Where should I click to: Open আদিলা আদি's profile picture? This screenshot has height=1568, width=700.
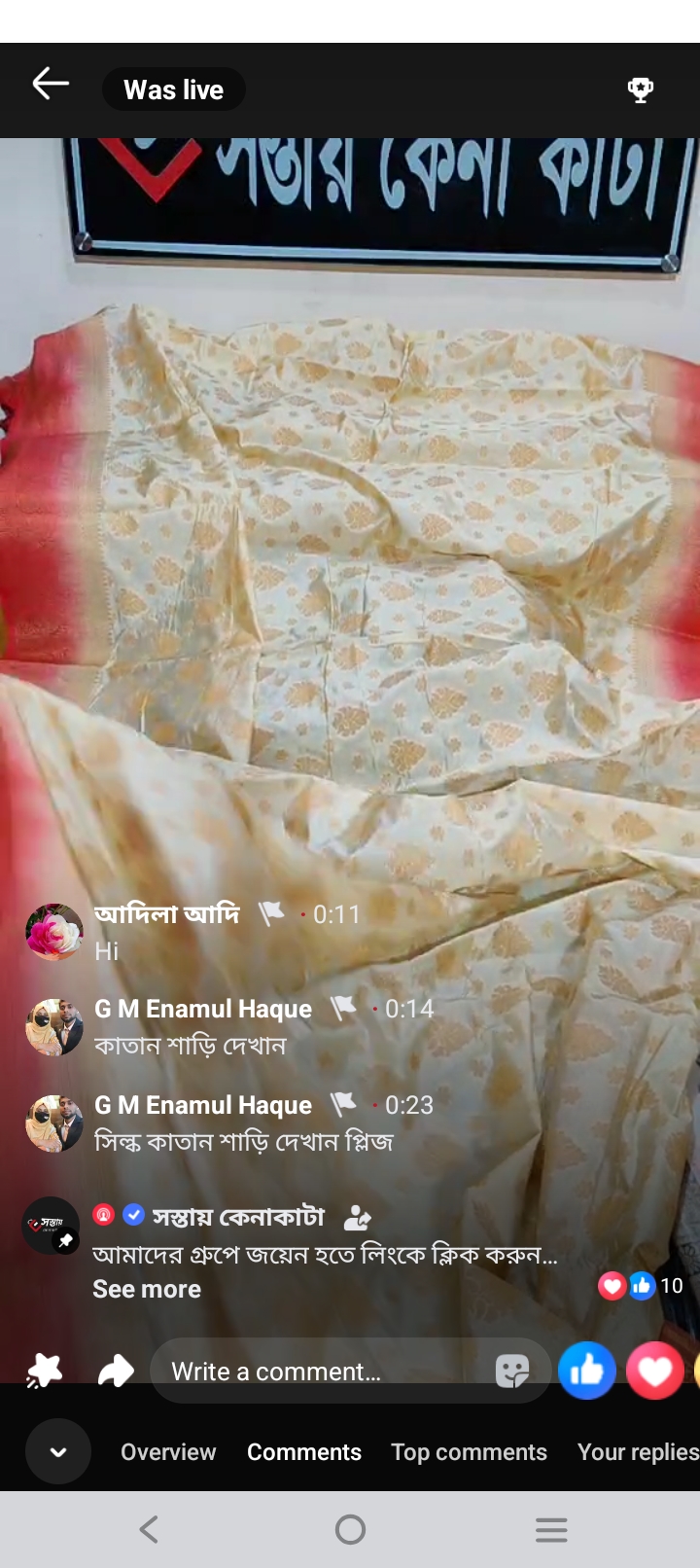tap(54, 932)
